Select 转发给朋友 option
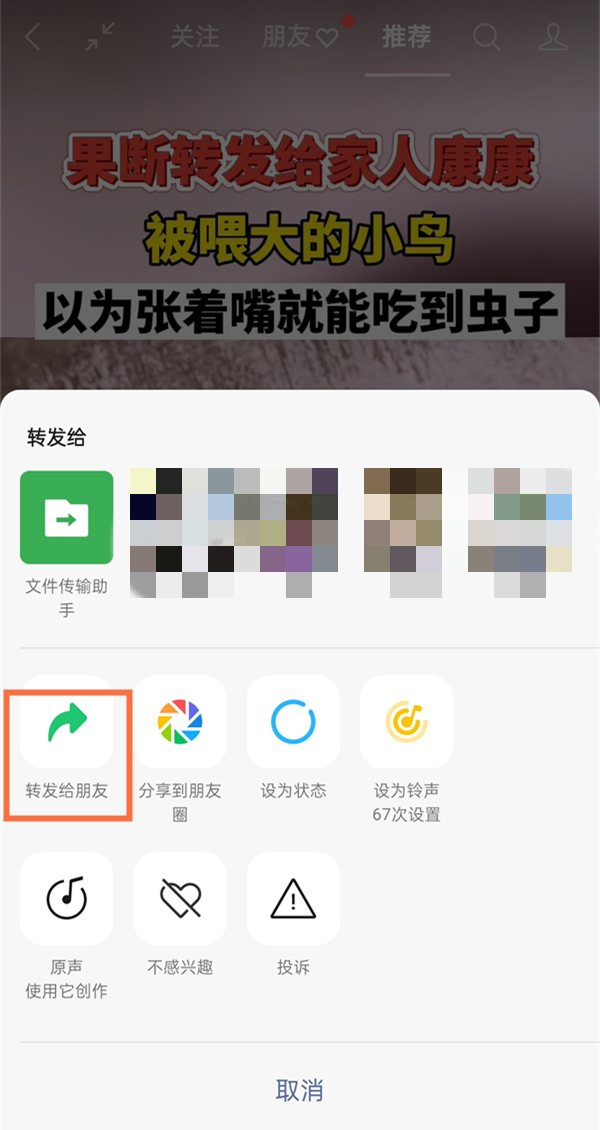The width and height of the screenshot is (600, 1130). [x=67, y=722]
